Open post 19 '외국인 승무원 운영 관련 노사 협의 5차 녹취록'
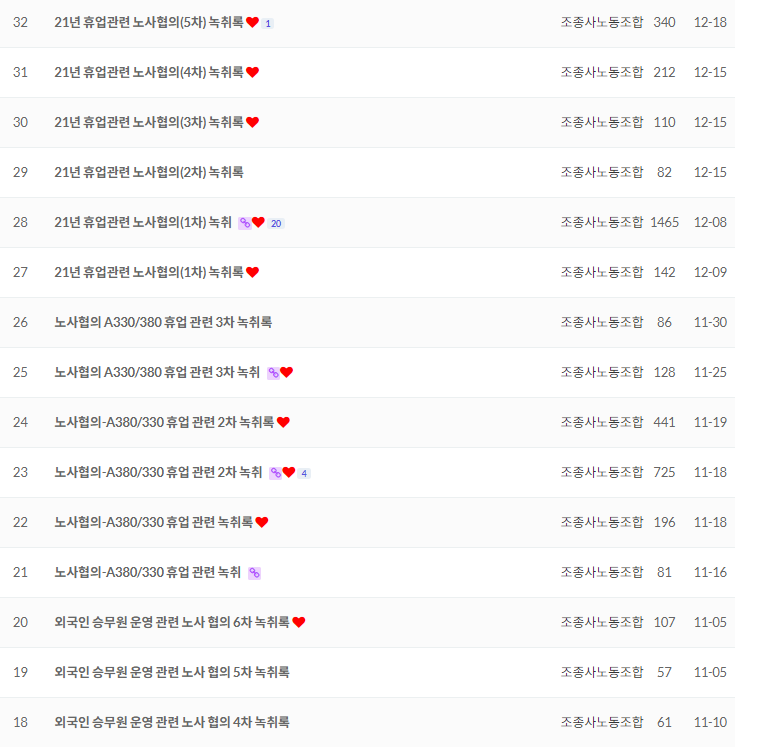This screenshot has height=747, width=762. click(x=172, y=672)
